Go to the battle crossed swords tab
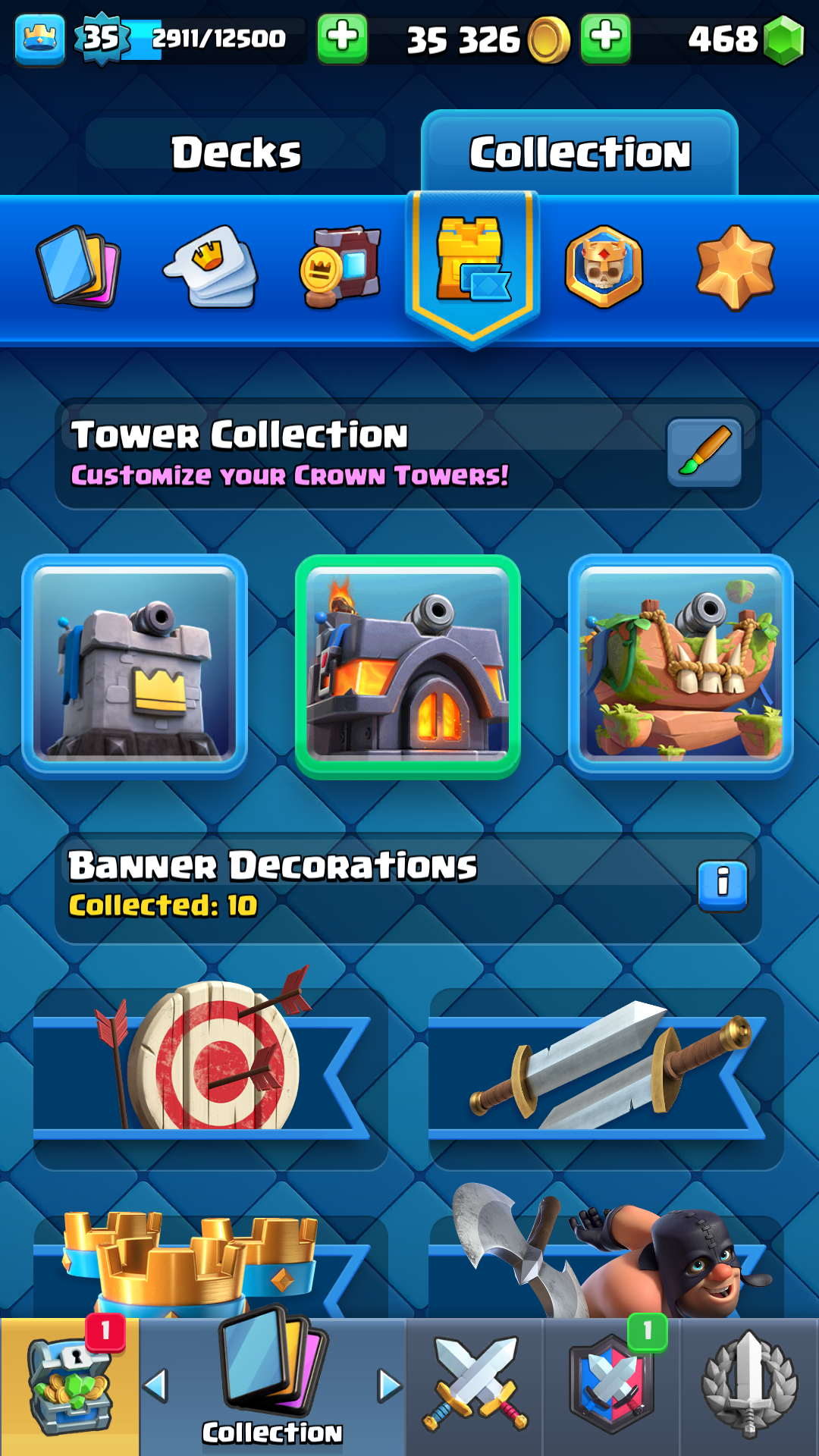The image size is (819, 1456). click(475, 1387)
